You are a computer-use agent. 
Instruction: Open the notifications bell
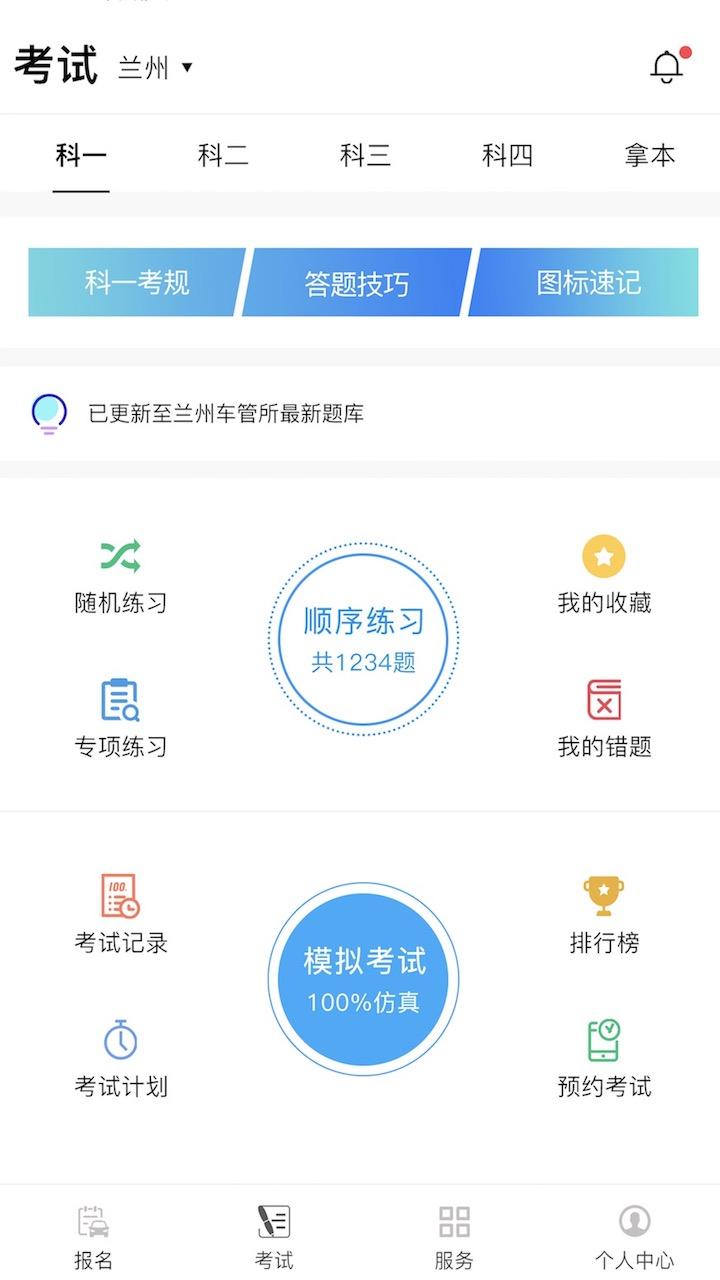667,67
